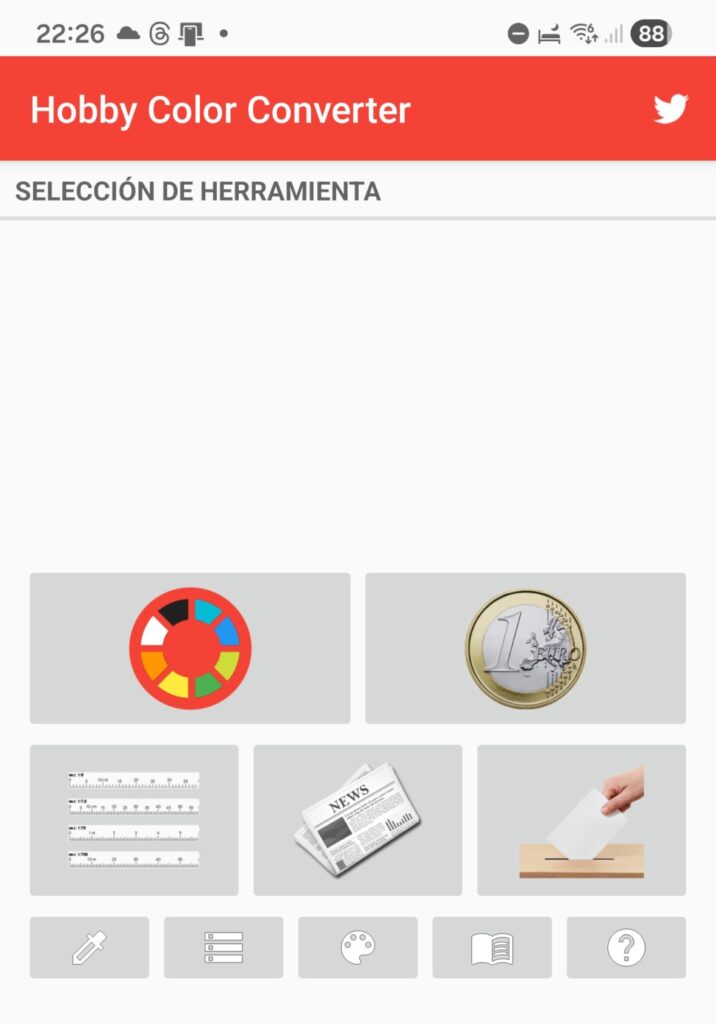Open the paint palette button
This screenshot has height=1024, width=716.
point(357,947)
